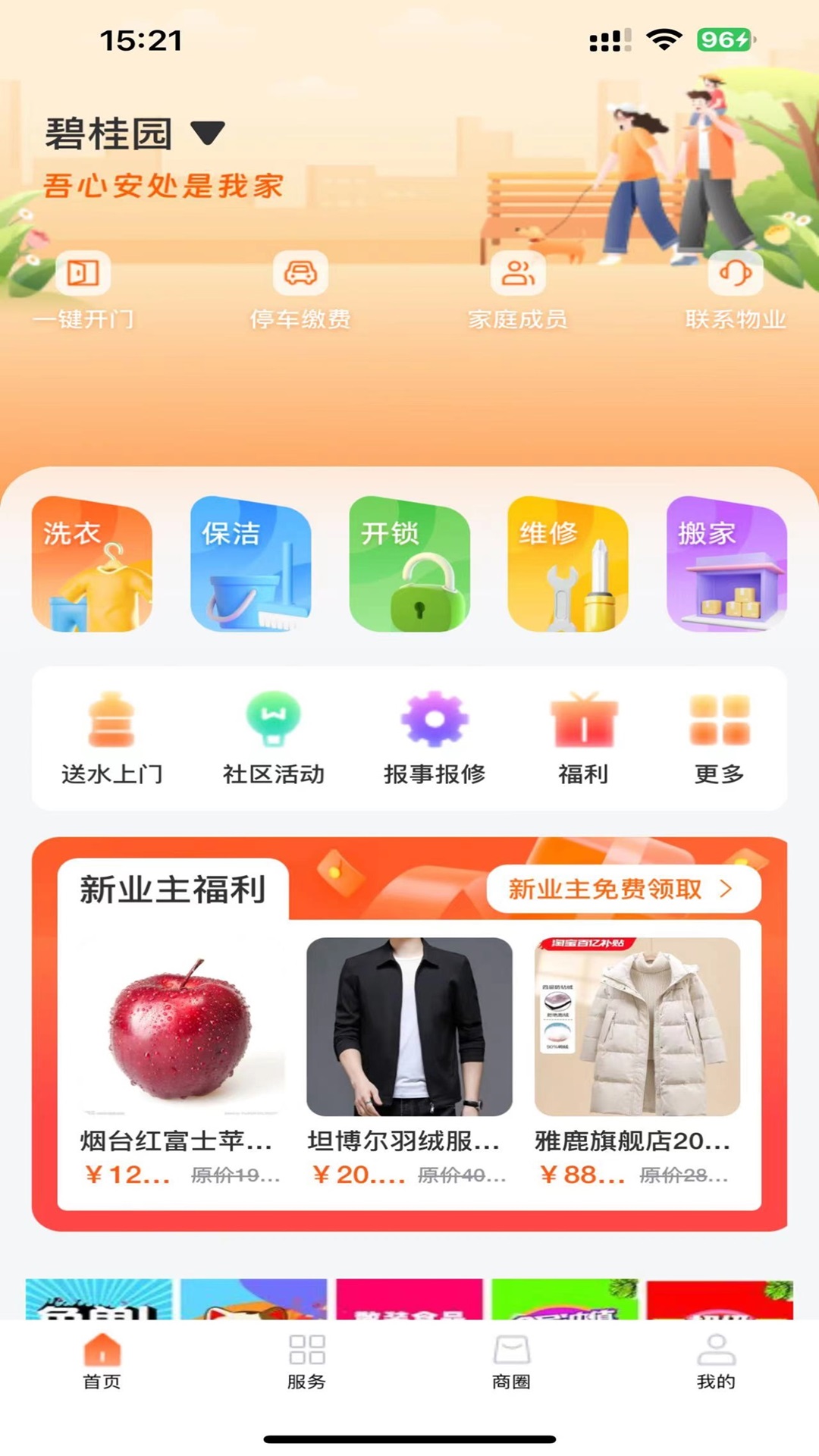Screen dimensions: 819x1456
Task: Tap 一键开门 to open the door
Action: [83, 289]
